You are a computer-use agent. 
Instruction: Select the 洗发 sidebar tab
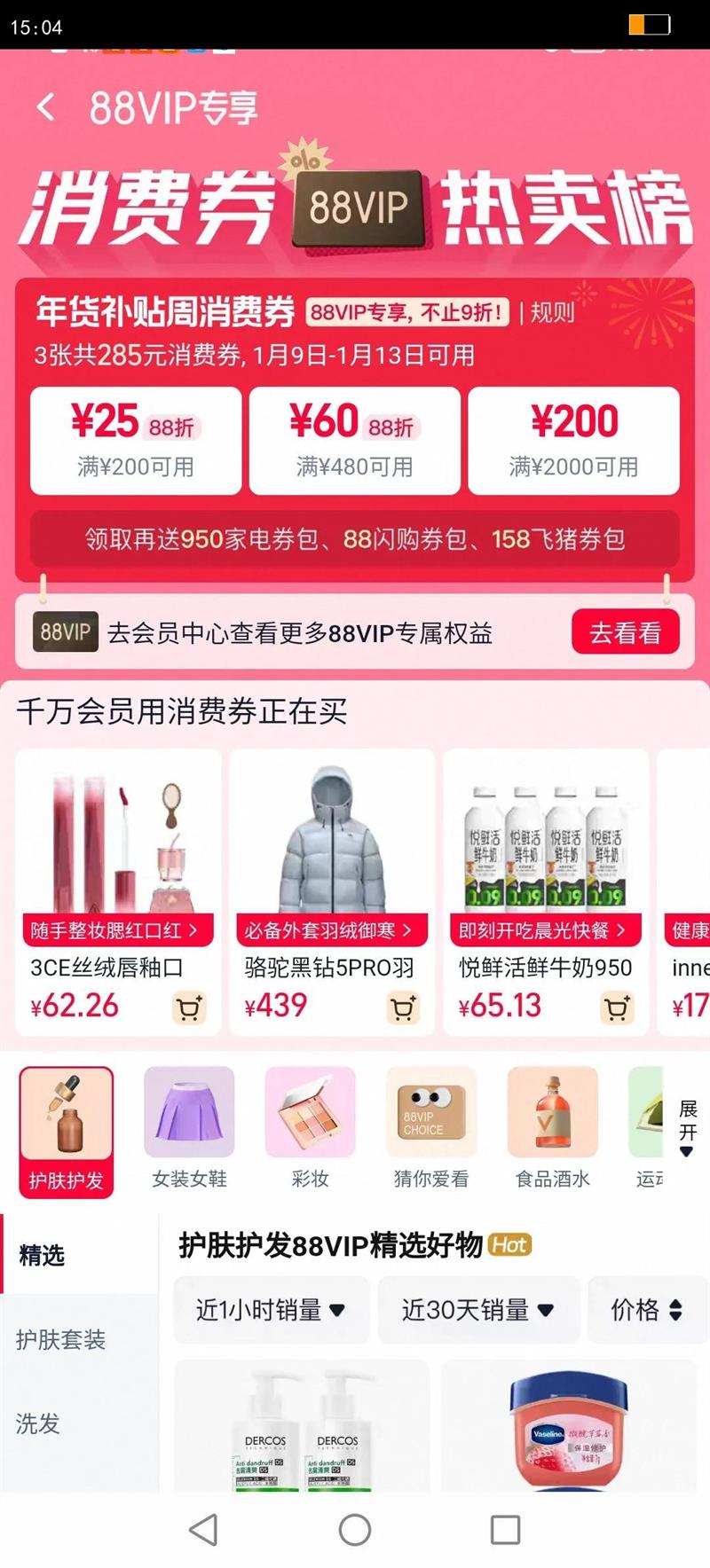click(x=37, y=1425)
